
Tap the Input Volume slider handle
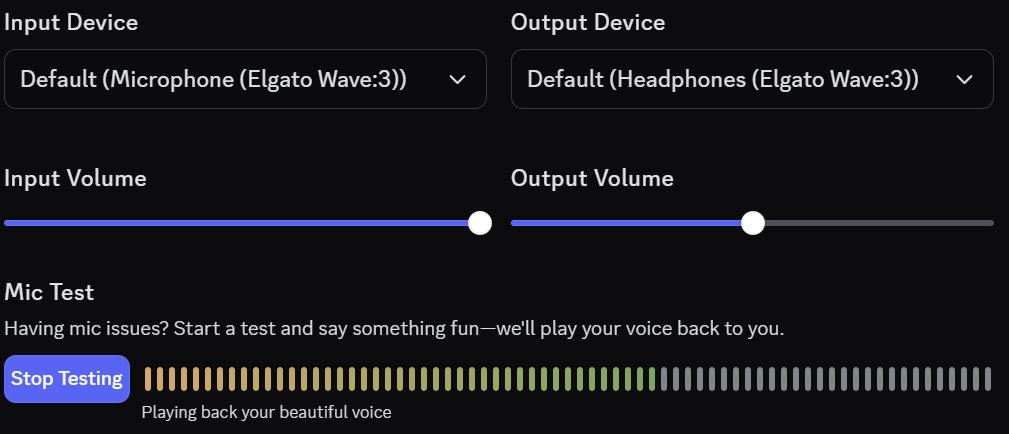pyautogui.click(x=480, y=222)
